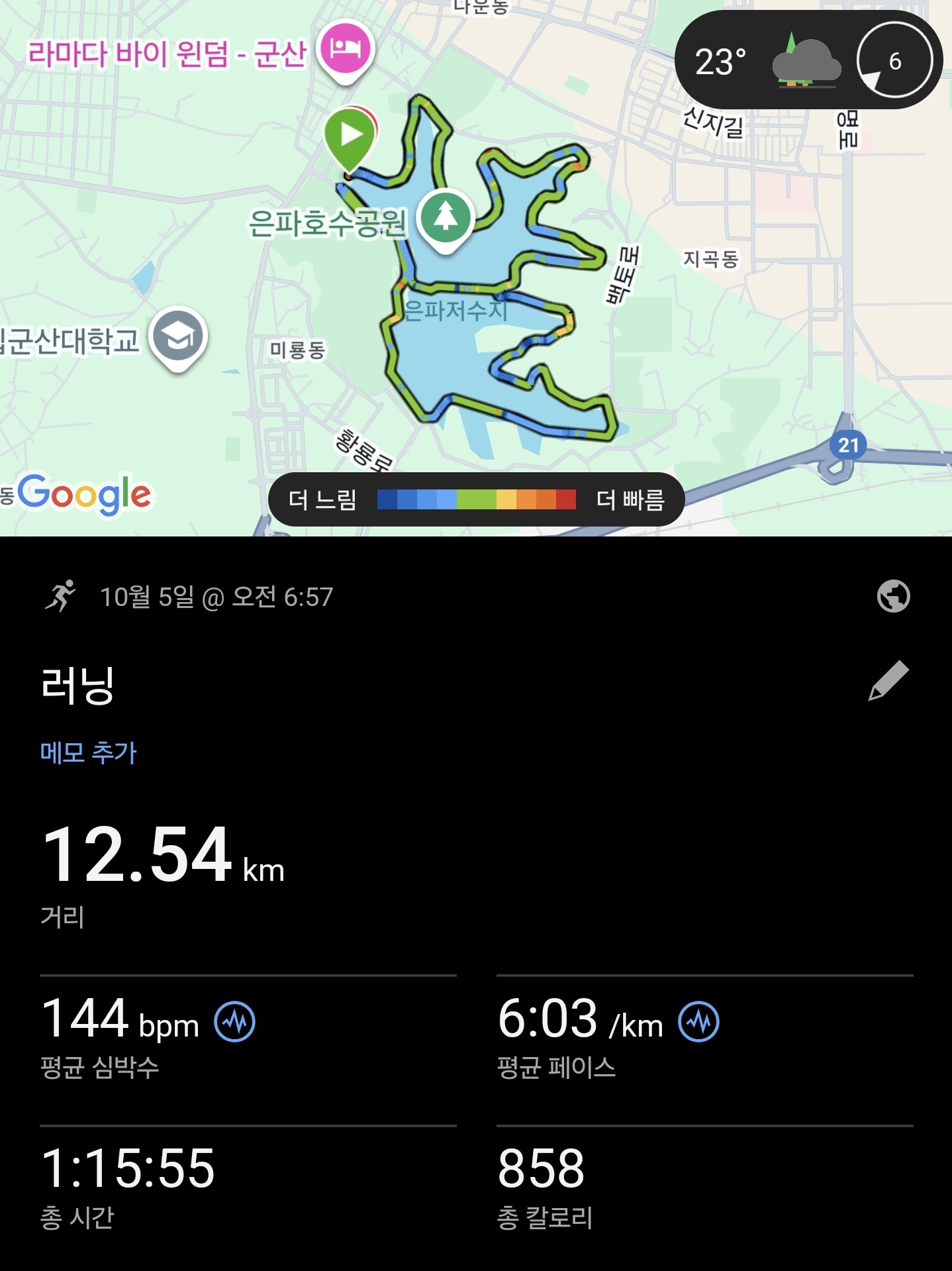Toggle the air quality gauge showing 6
The image size is (952, 1271).
(x=895, y=60)
